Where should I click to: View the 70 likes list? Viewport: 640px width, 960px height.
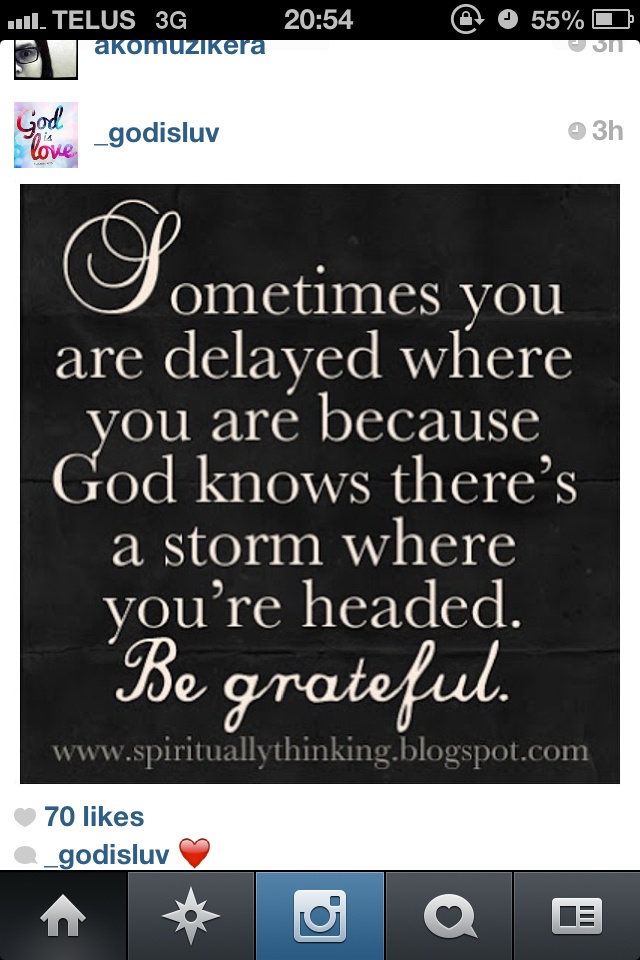(94, 817)
